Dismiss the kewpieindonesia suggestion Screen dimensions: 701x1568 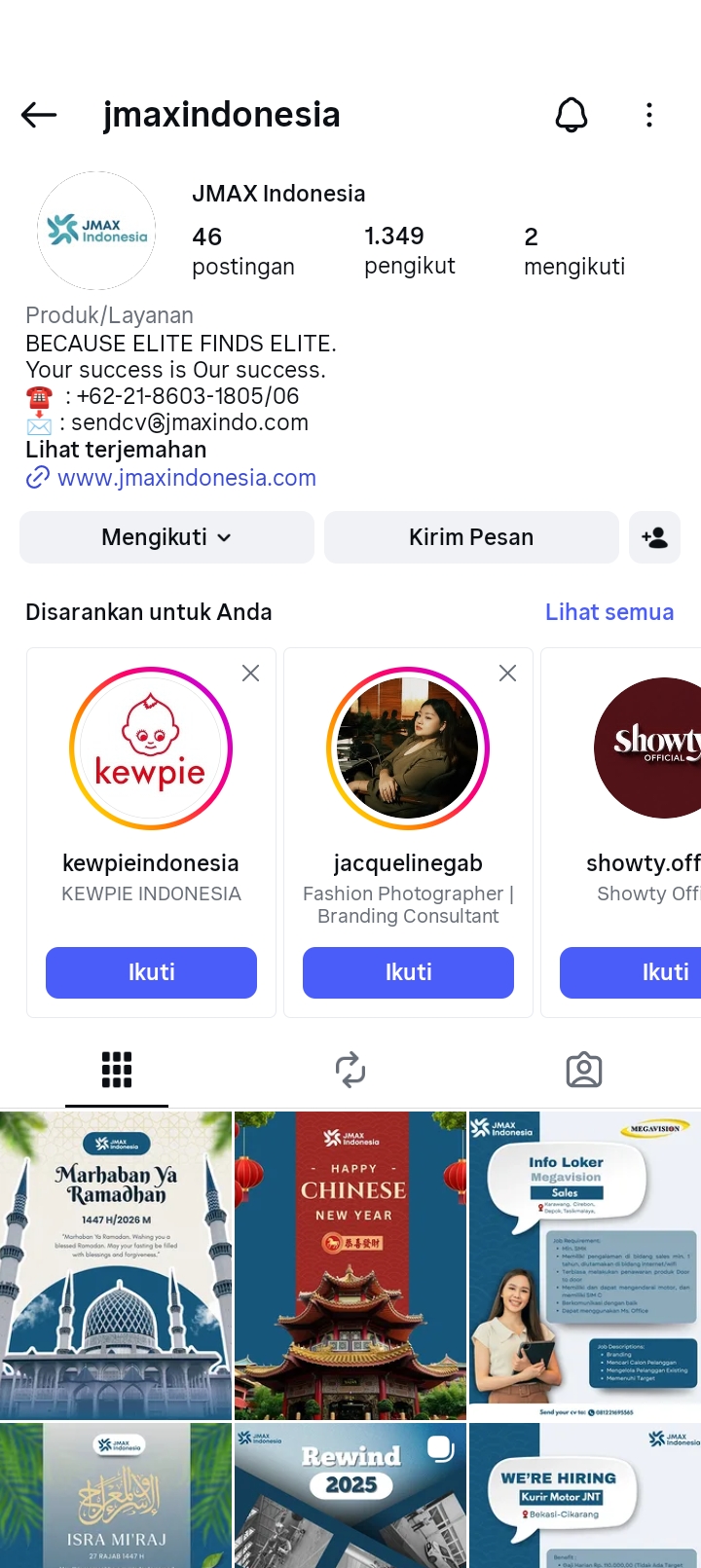click(x=250, y=674)
